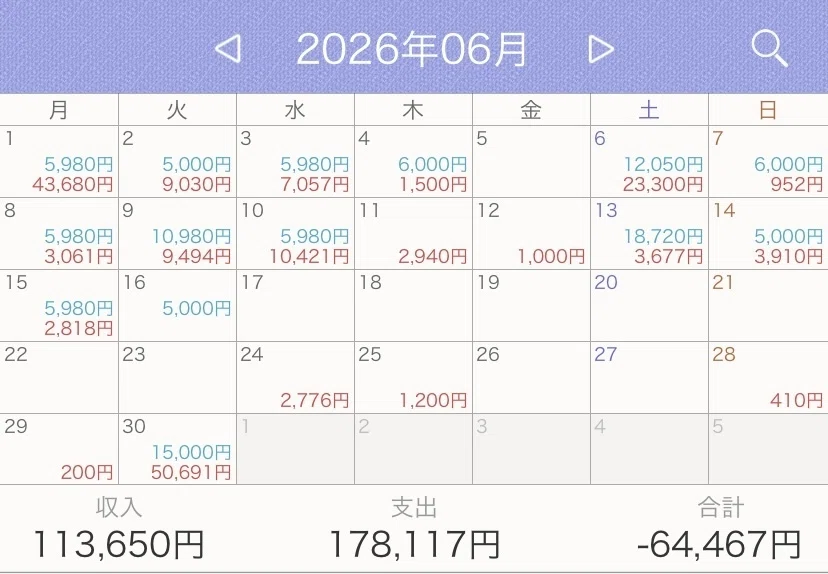Open June 12 with 1,000円 expense

(x=531, y=233)
